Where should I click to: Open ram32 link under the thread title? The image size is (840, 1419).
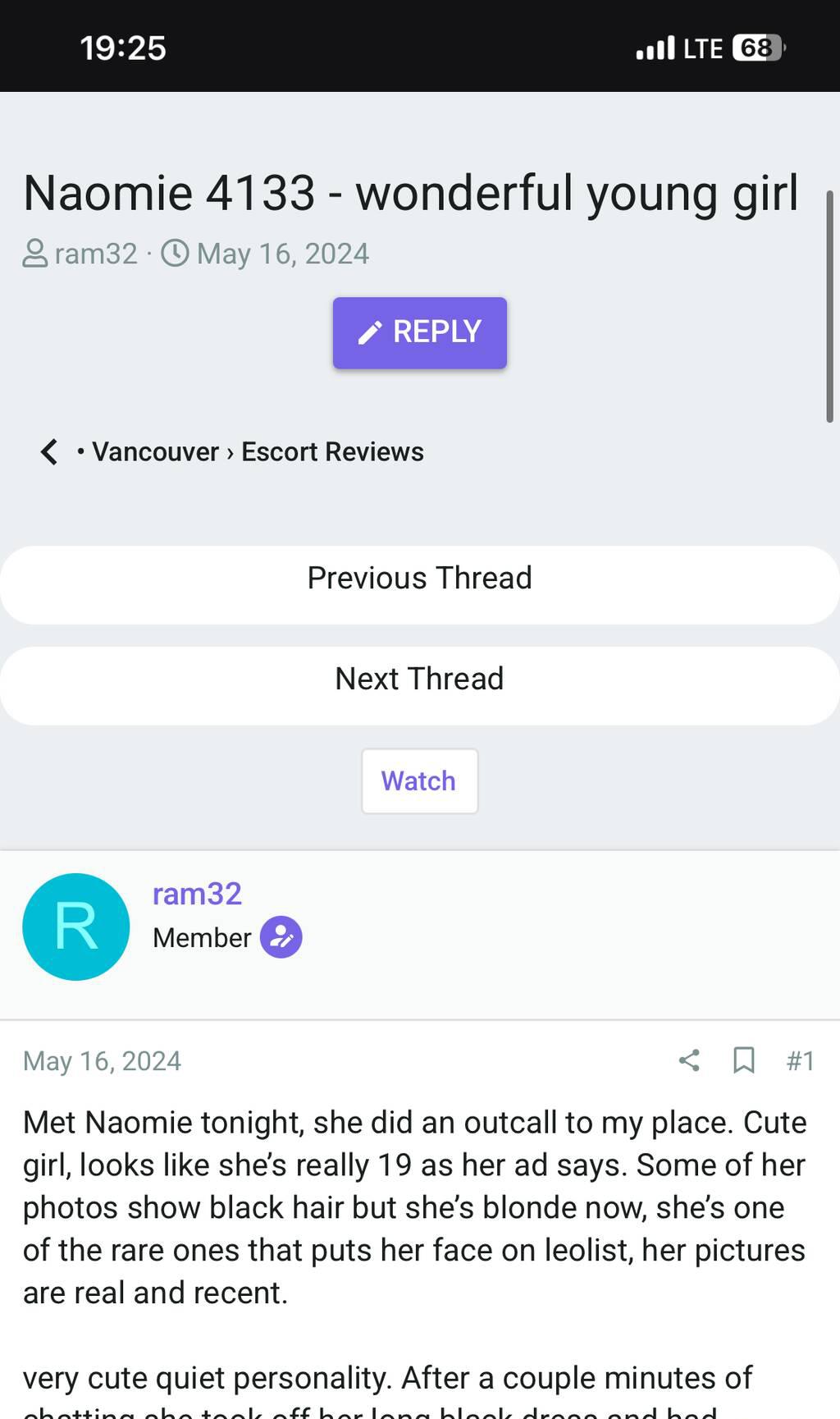point(95,254)
